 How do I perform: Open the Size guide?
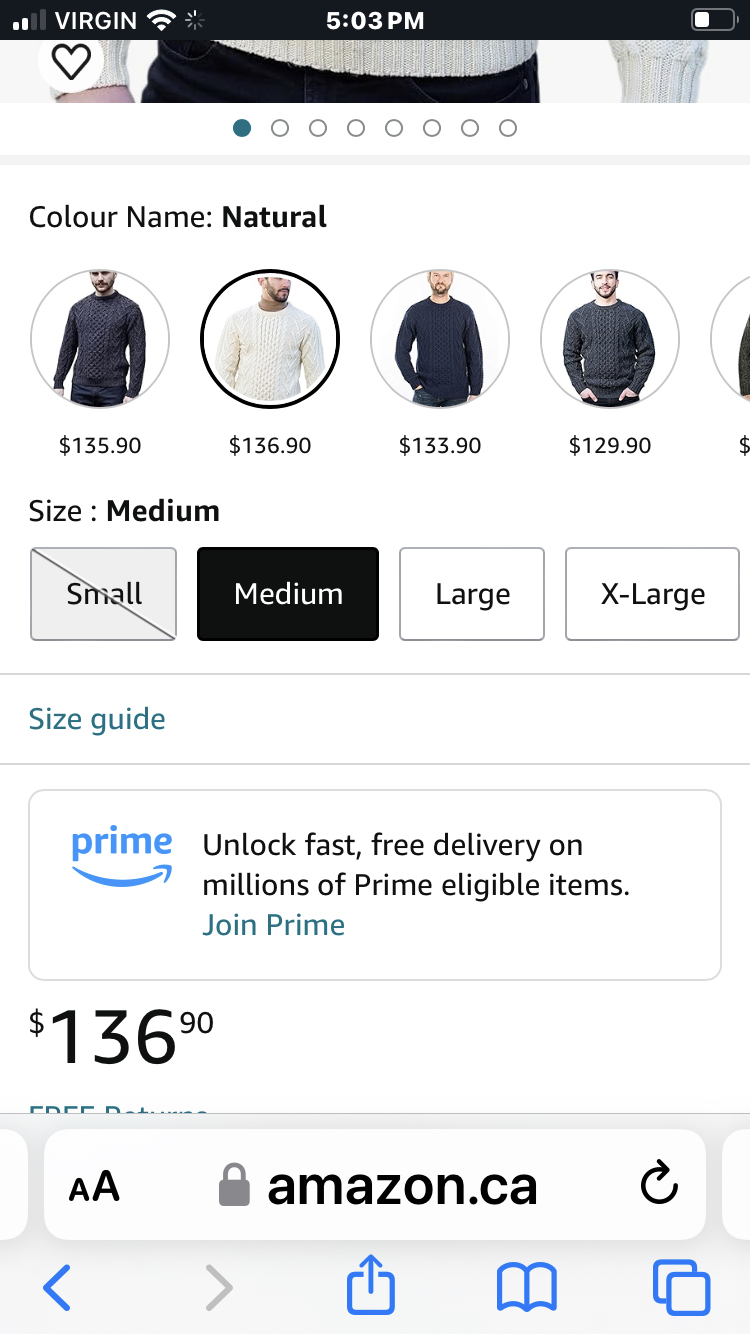(x=97, y=719)
